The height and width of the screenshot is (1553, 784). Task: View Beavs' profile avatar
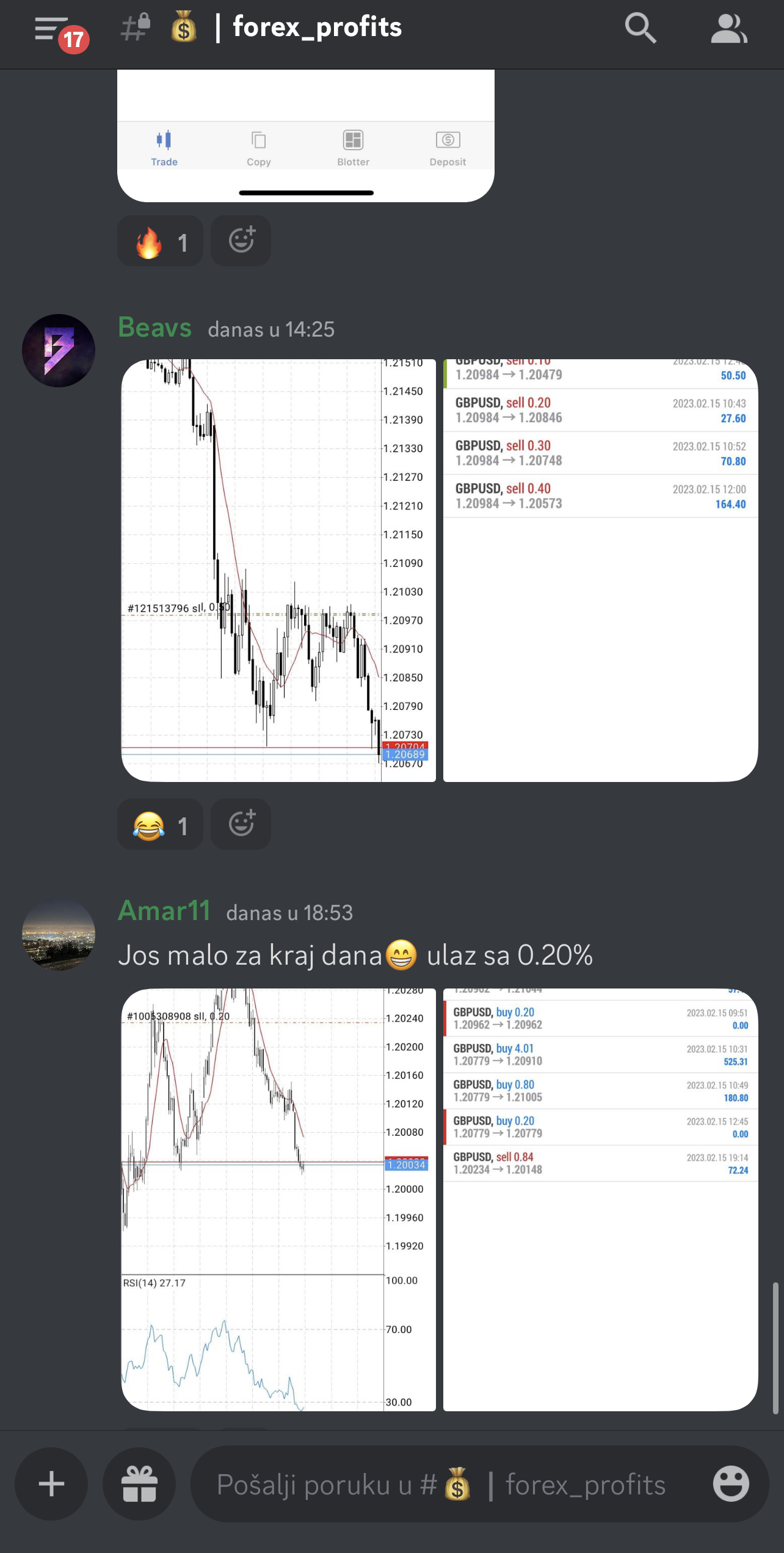click(59, 351)
